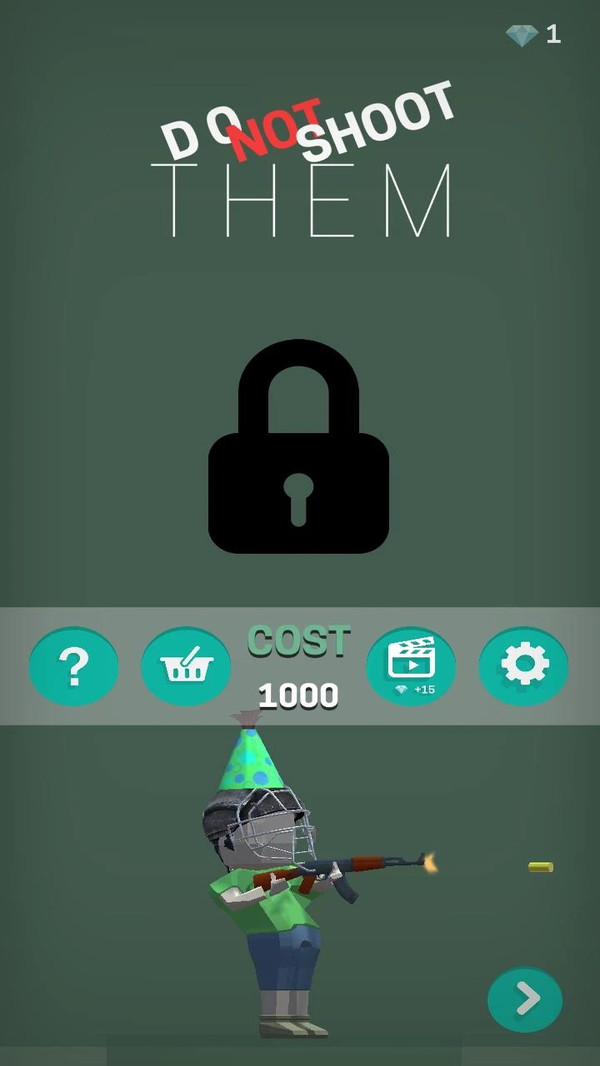Go to next character with arrow
Viewport: 600px width, 1066px height.
pos(525,998)
